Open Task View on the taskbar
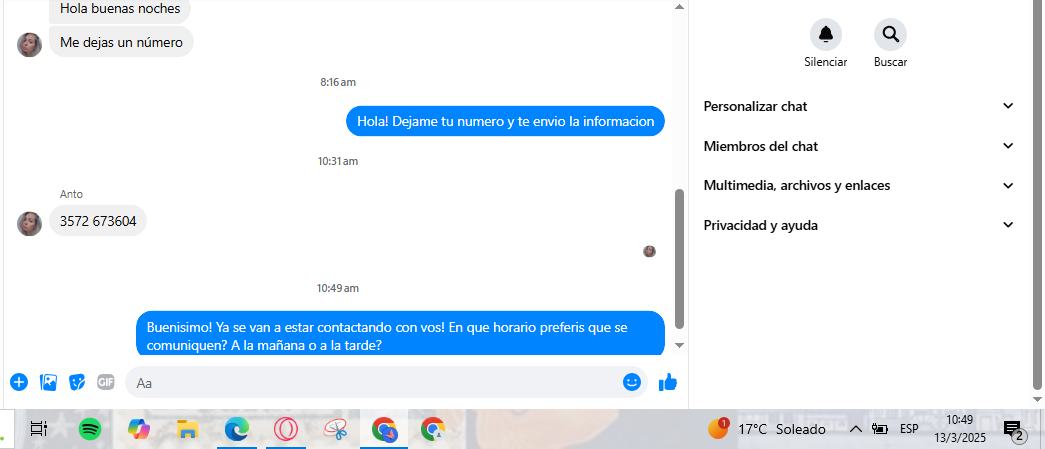The width and height of the screenshot is (1045, 449). click(39, 429)
